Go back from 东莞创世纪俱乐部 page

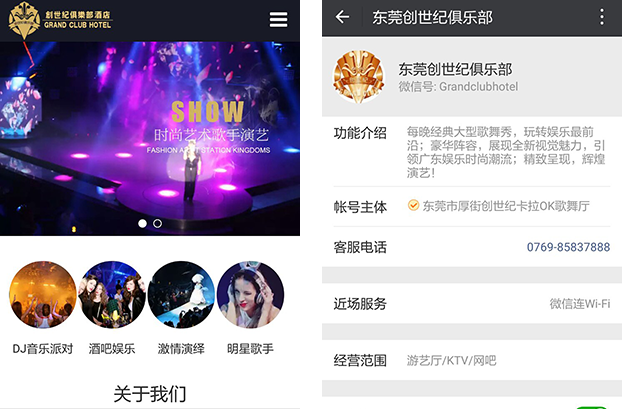(x=343, y=17)
